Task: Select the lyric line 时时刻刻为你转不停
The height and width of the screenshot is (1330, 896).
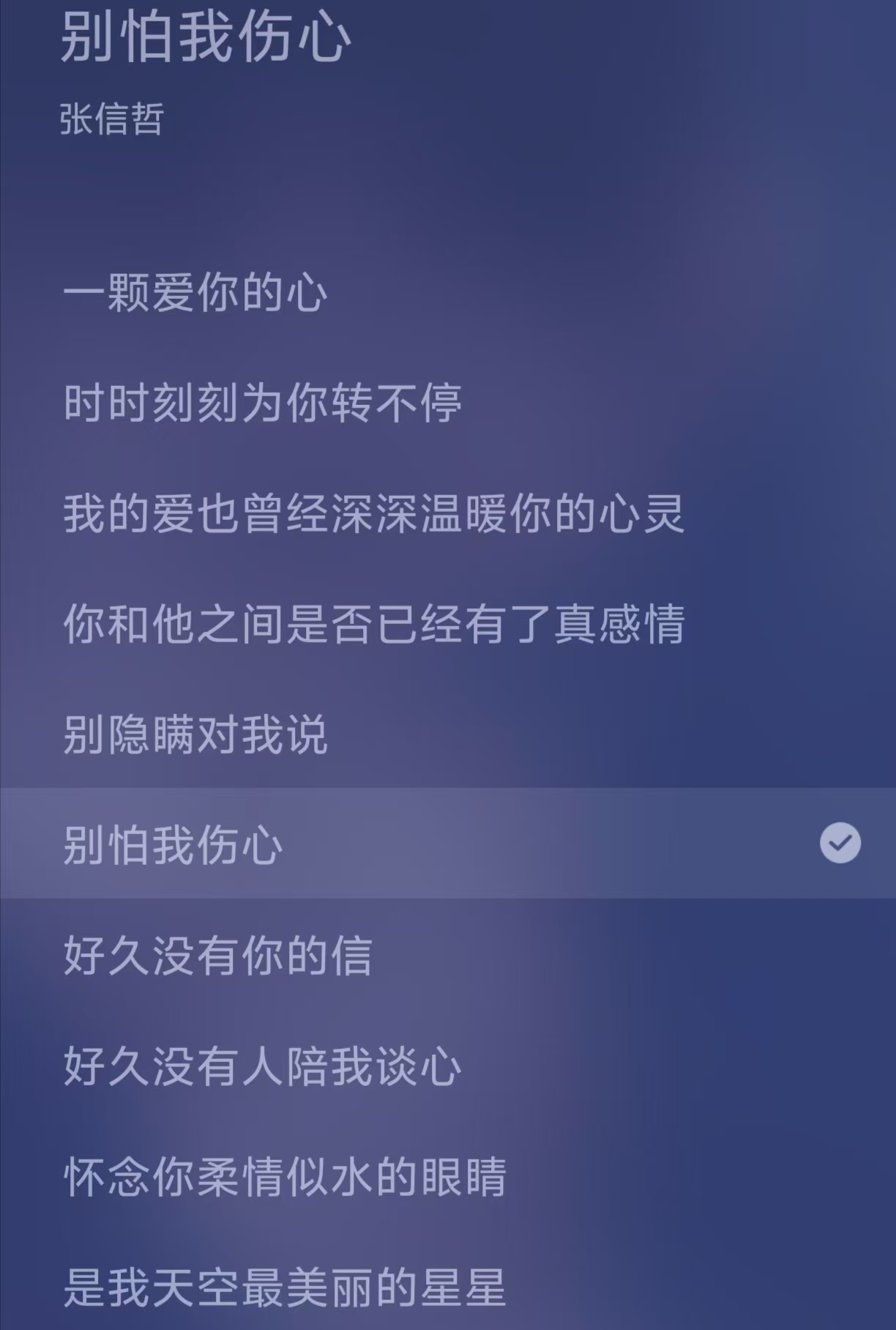Action: [264, 402]
